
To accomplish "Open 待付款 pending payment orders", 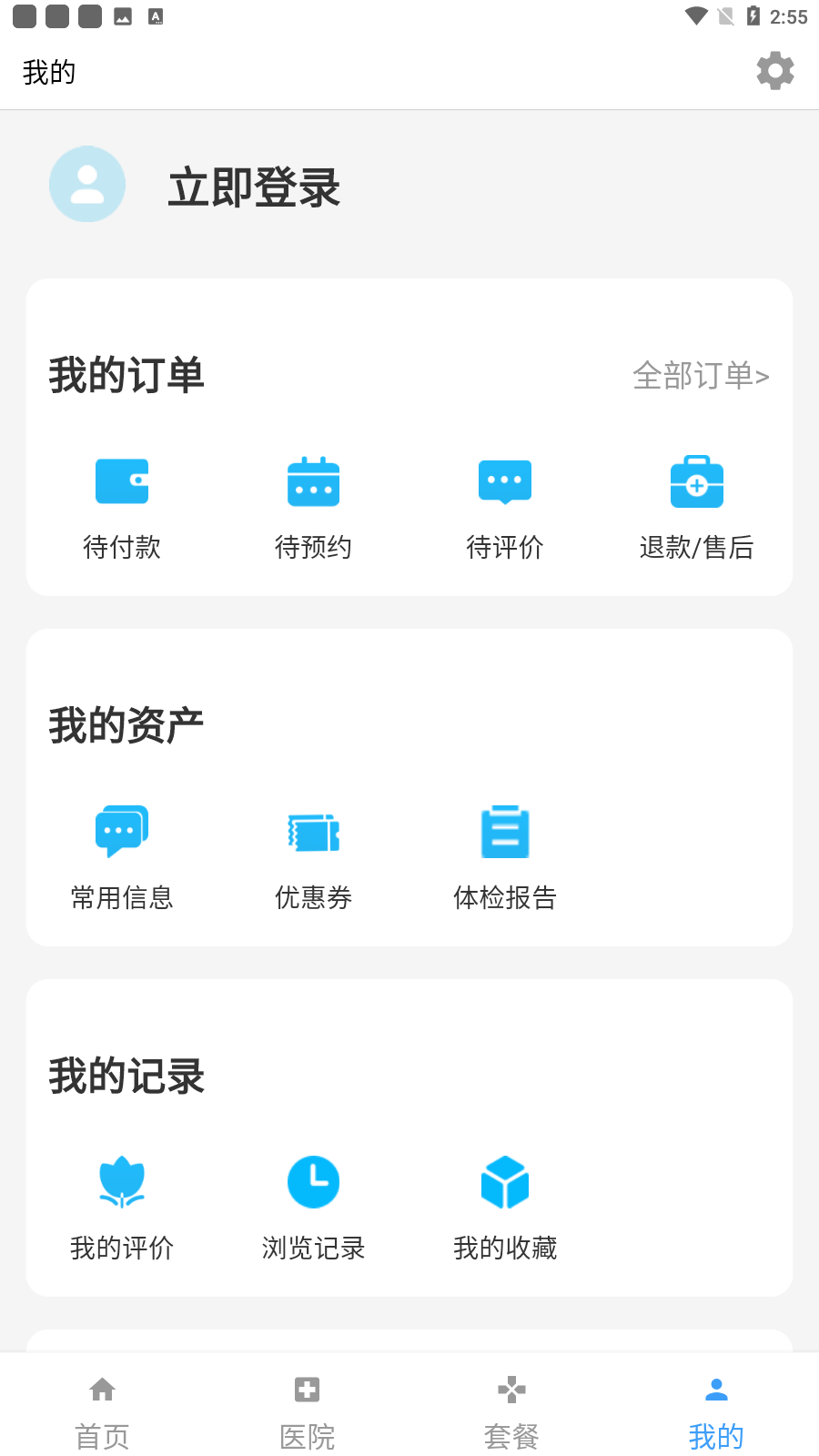I will pos(122,505).
